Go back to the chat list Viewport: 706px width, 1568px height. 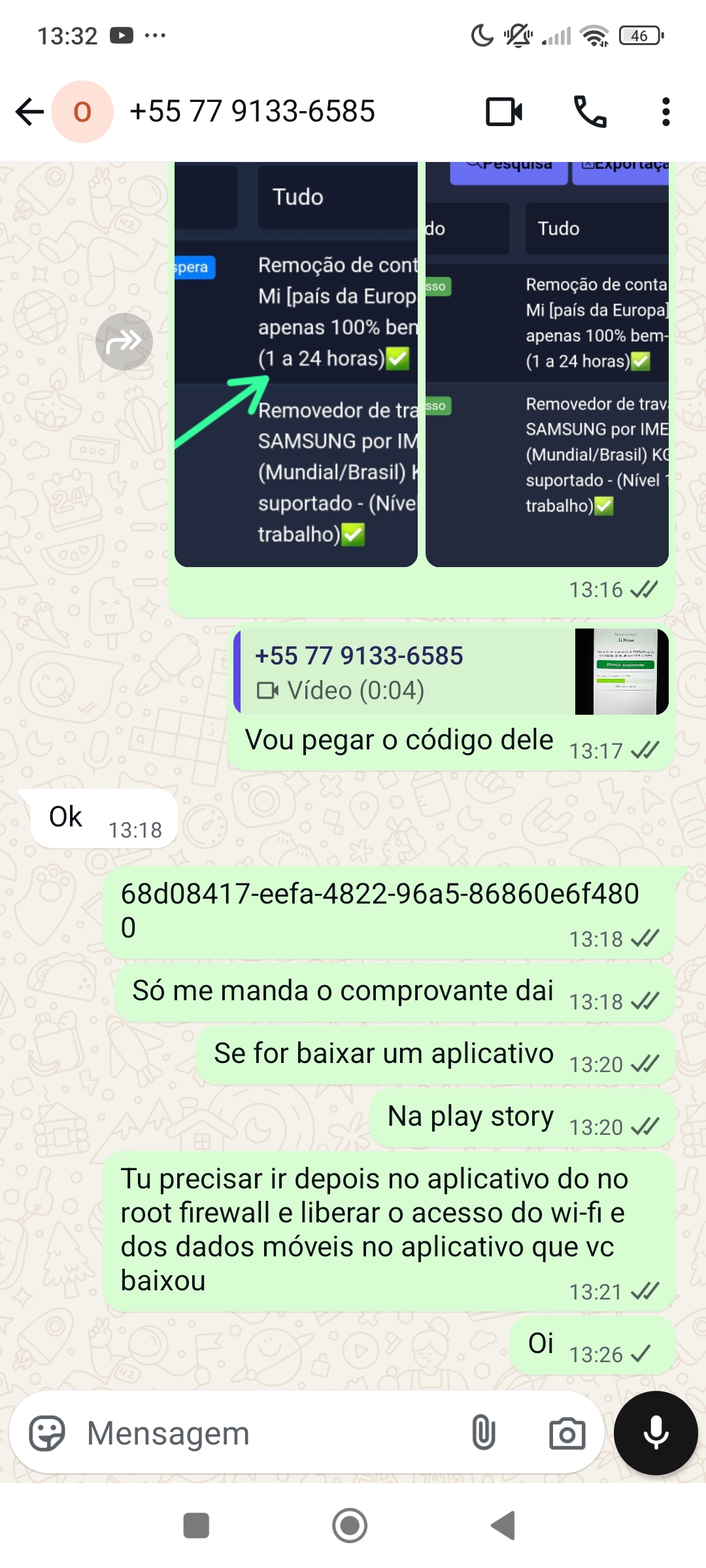coord(29,112)
